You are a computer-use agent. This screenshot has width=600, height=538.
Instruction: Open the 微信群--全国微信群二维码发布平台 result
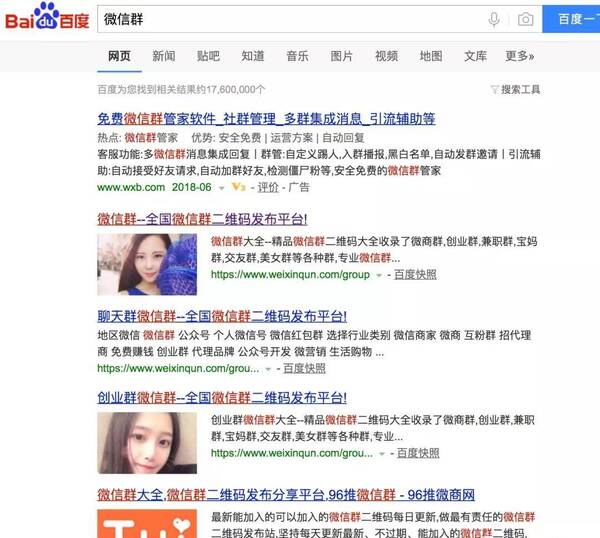coord(202,218)
